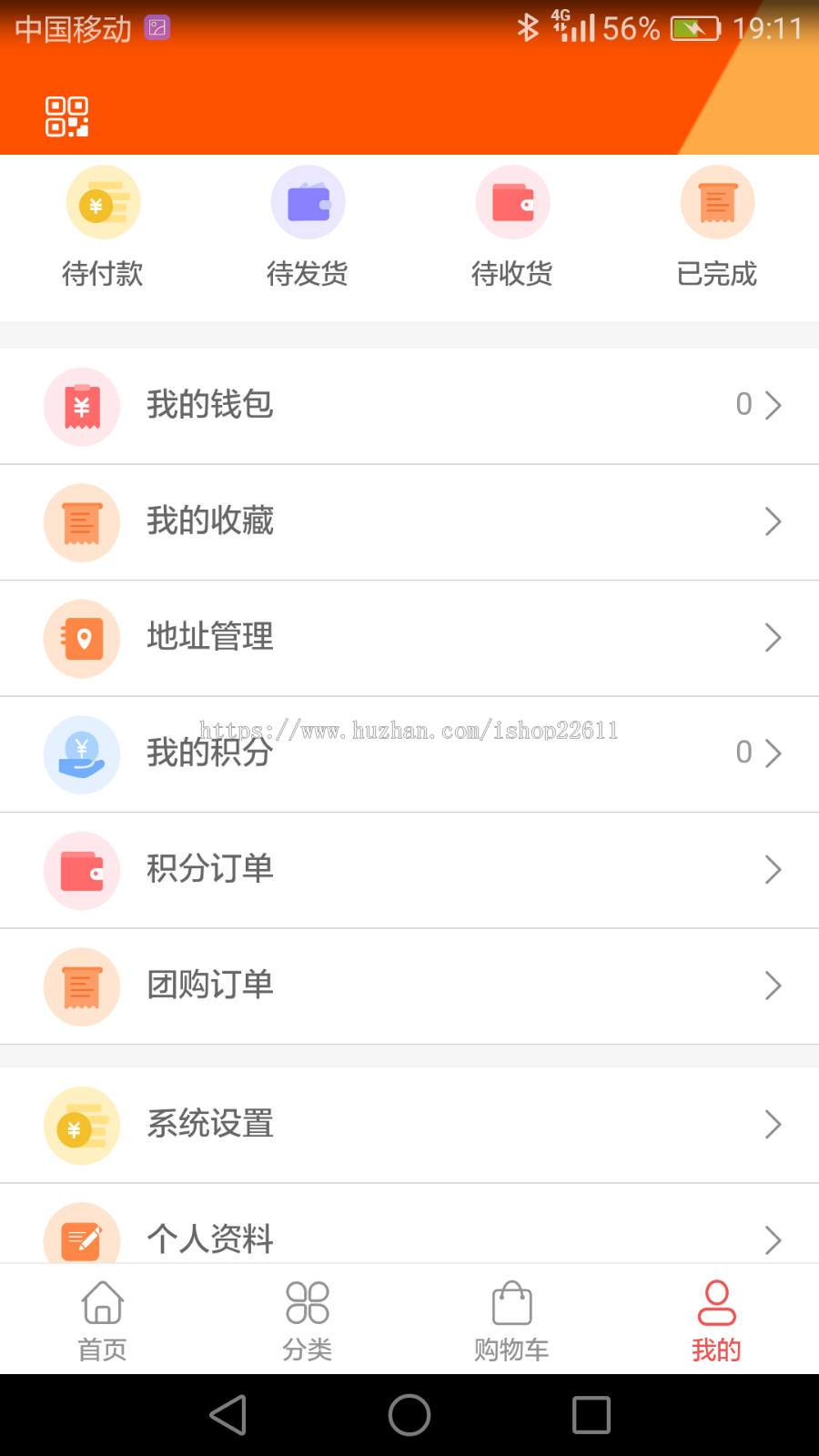The width and height of the screenshot is (819, 1456).
Task: Open the QR code scanner icon
Action: [x=66, y=116]
